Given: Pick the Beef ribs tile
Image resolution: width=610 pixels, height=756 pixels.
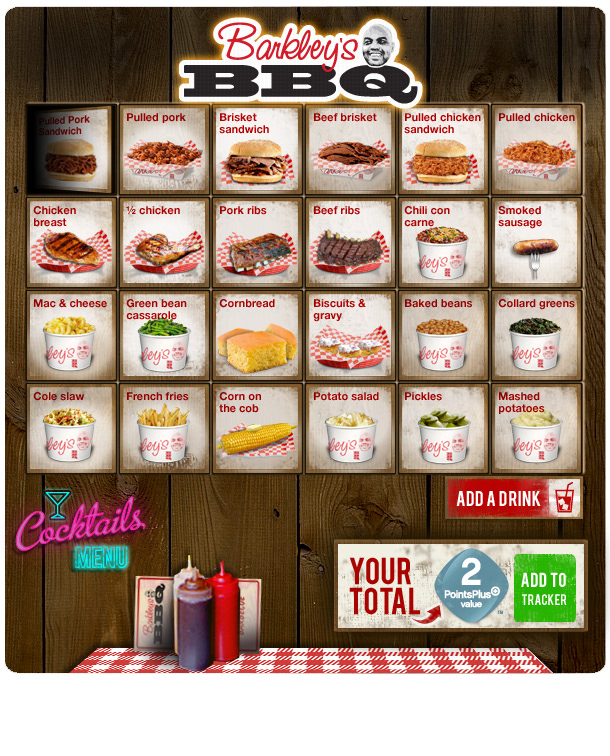Looking at the screenshot, I should click(349, 243).
